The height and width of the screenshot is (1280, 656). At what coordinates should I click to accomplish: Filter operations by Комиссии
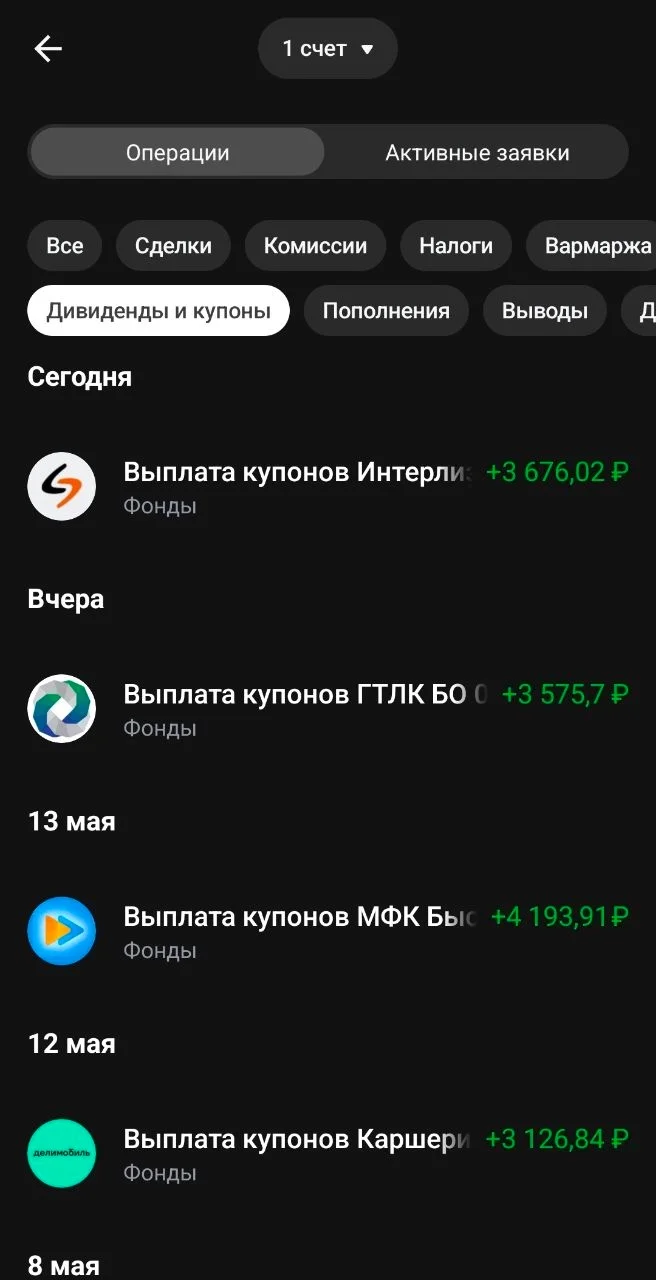click(316, 246)
